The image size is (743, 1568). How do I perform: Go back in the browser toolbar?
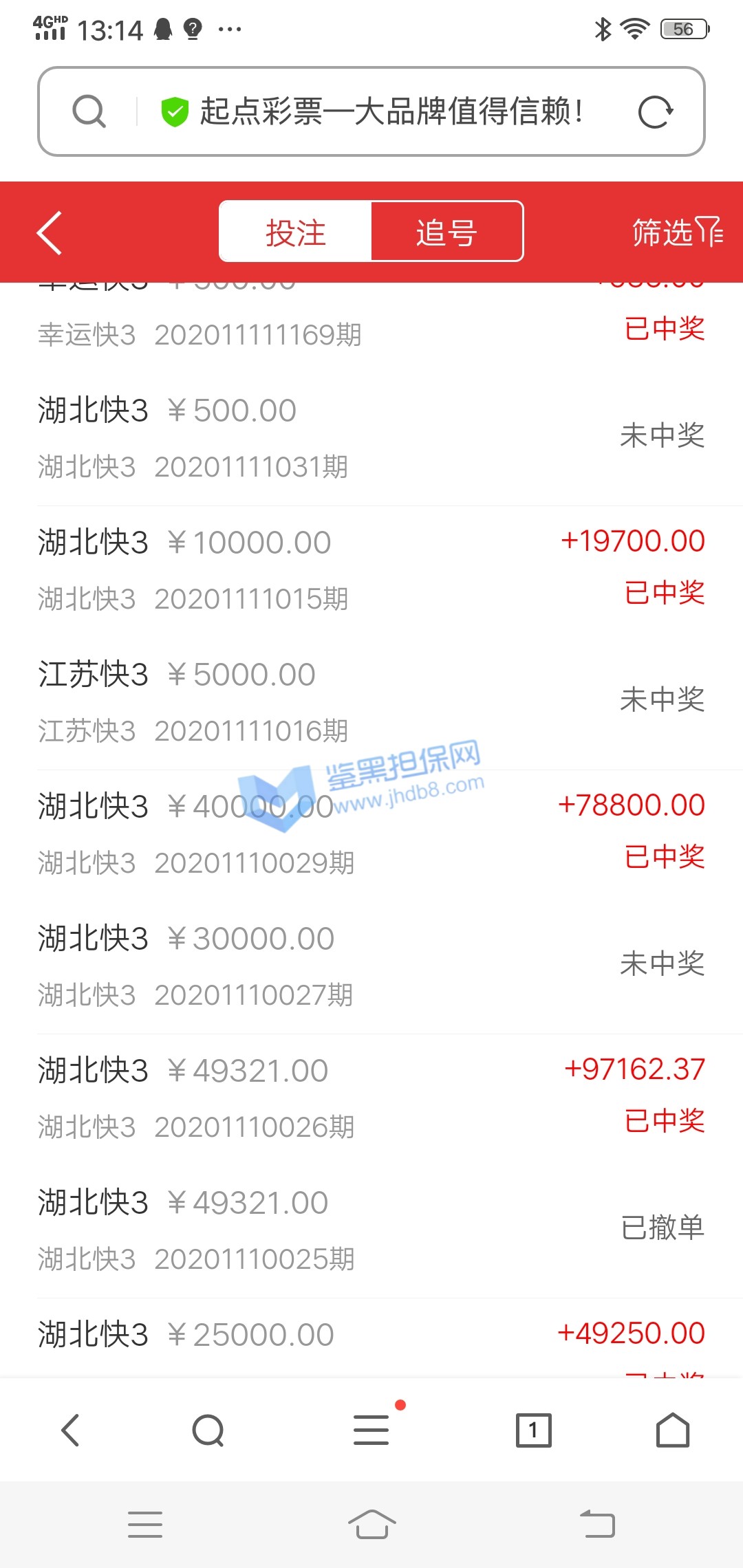click(x=71, y=1430)
